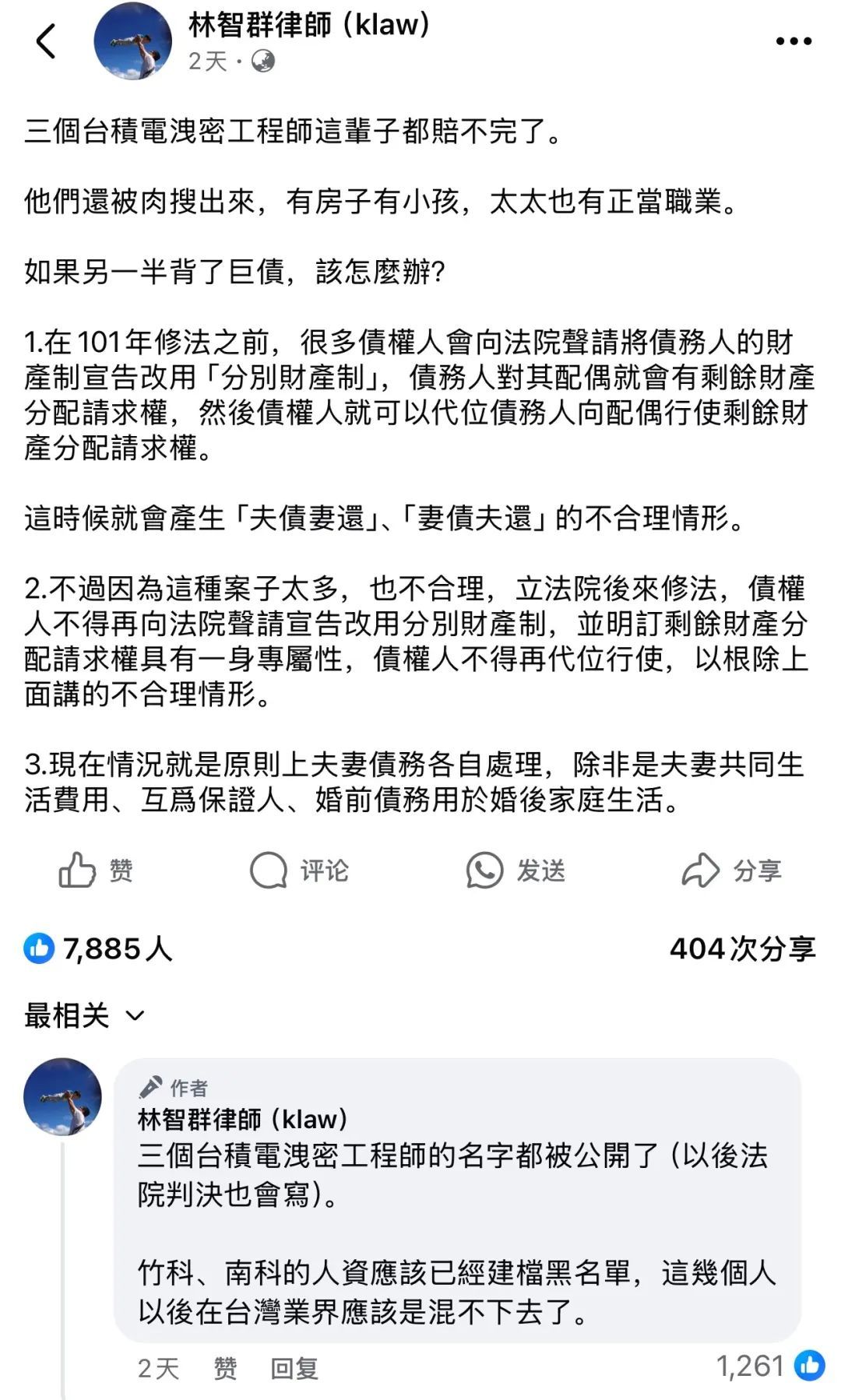This screenshot has width=841, height=1400.
Task: Reply to the author's comment with 回复
Action: [x=294, y=1368]
